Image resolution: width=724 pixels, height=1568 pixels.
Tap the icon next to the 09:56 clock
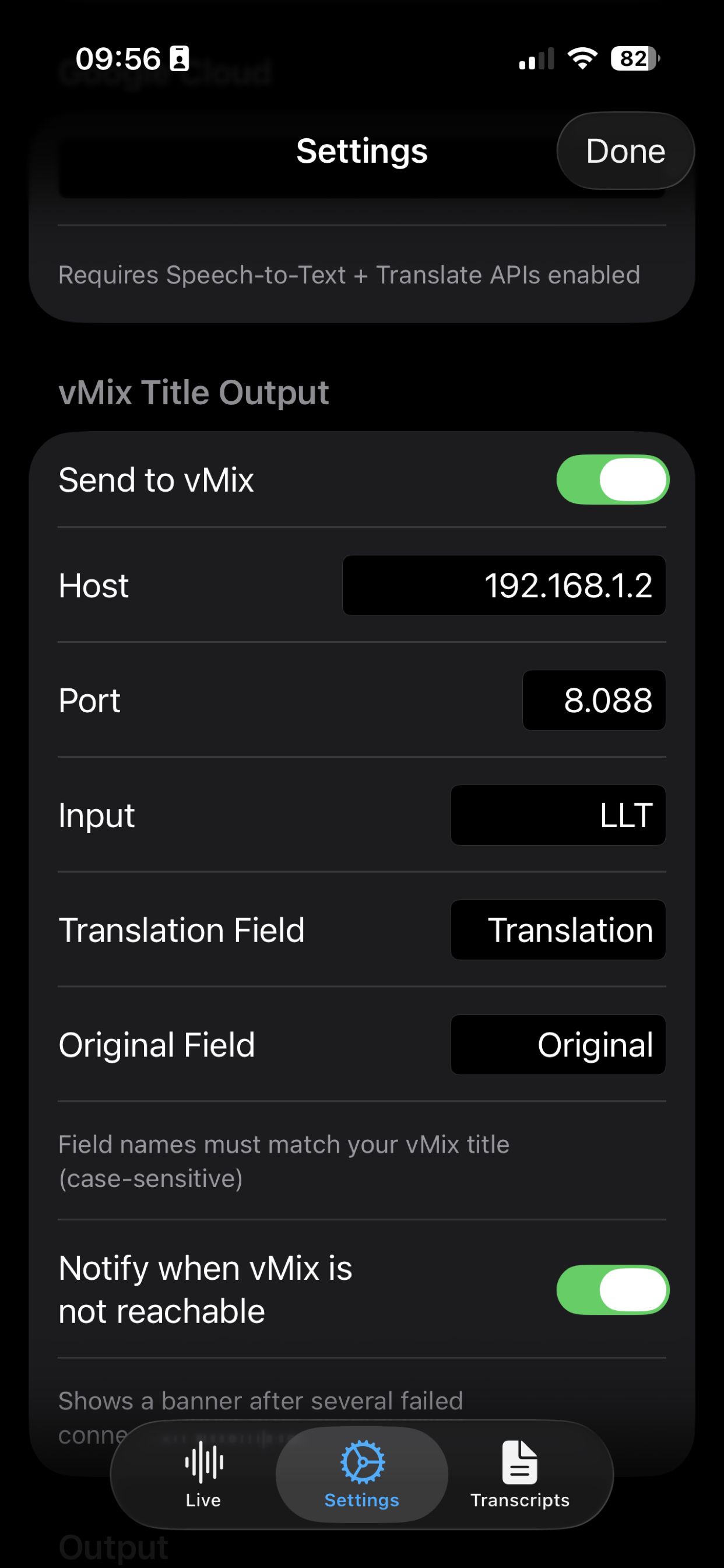[178, 57]
